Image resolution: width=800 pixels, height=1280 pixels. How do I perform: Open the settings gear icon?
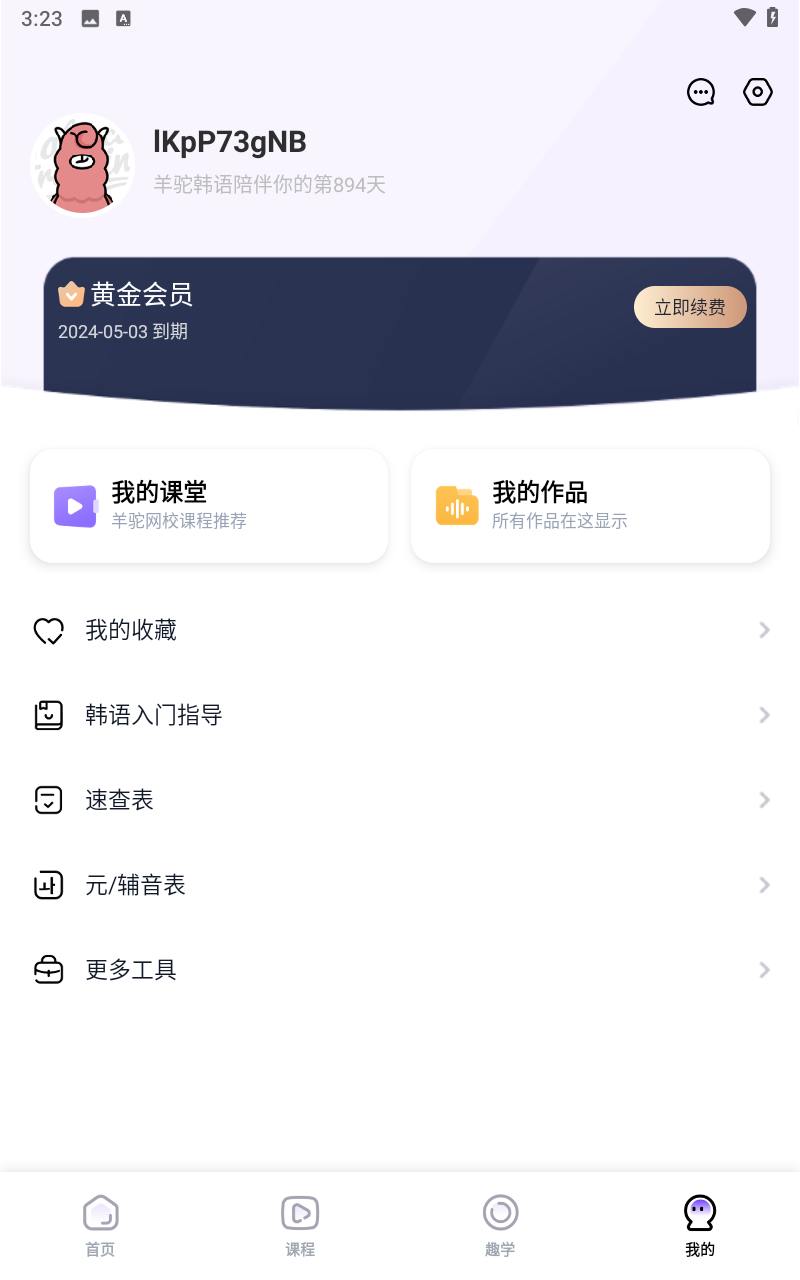[x=757, y=91]
